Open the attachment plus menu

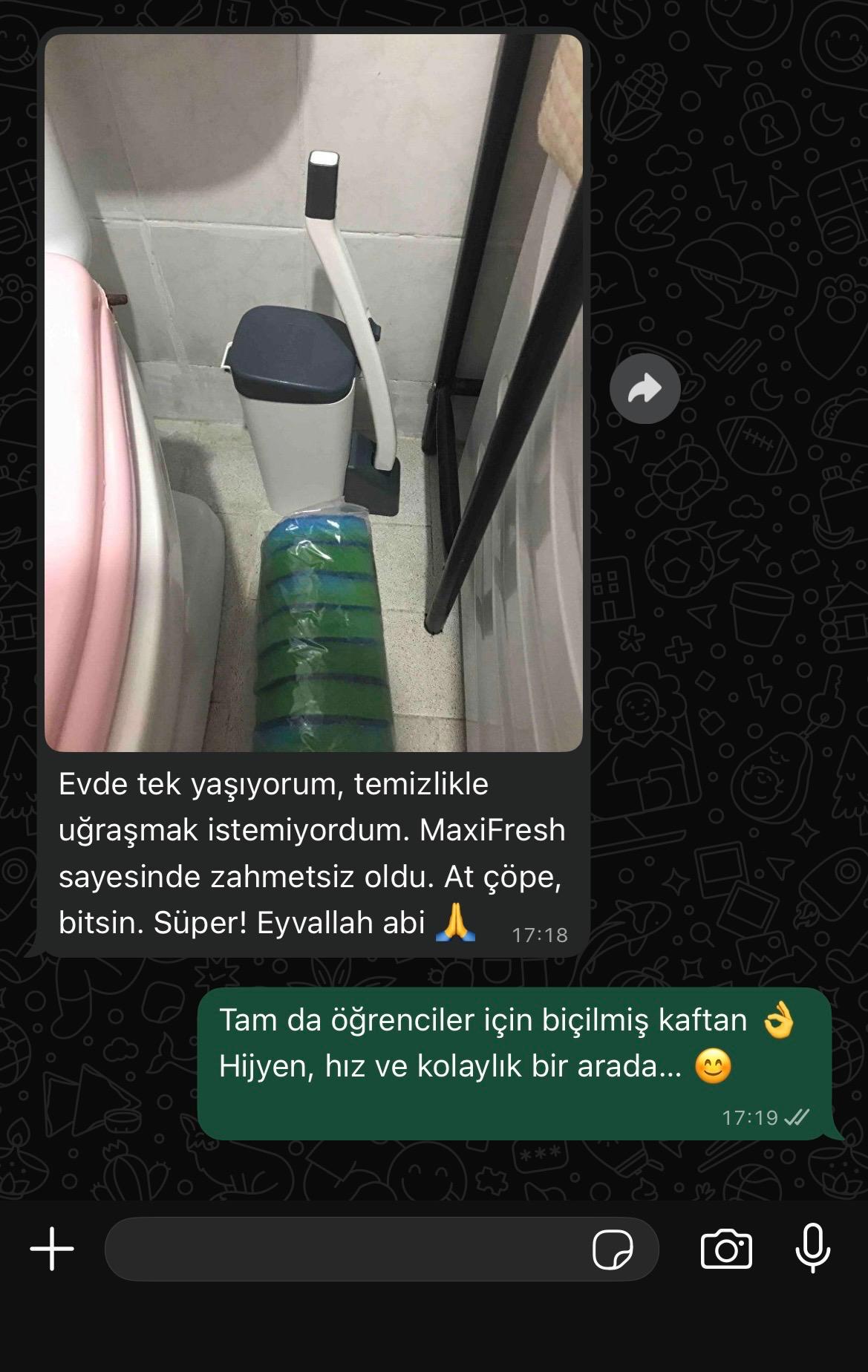[x=52, y=1249]
